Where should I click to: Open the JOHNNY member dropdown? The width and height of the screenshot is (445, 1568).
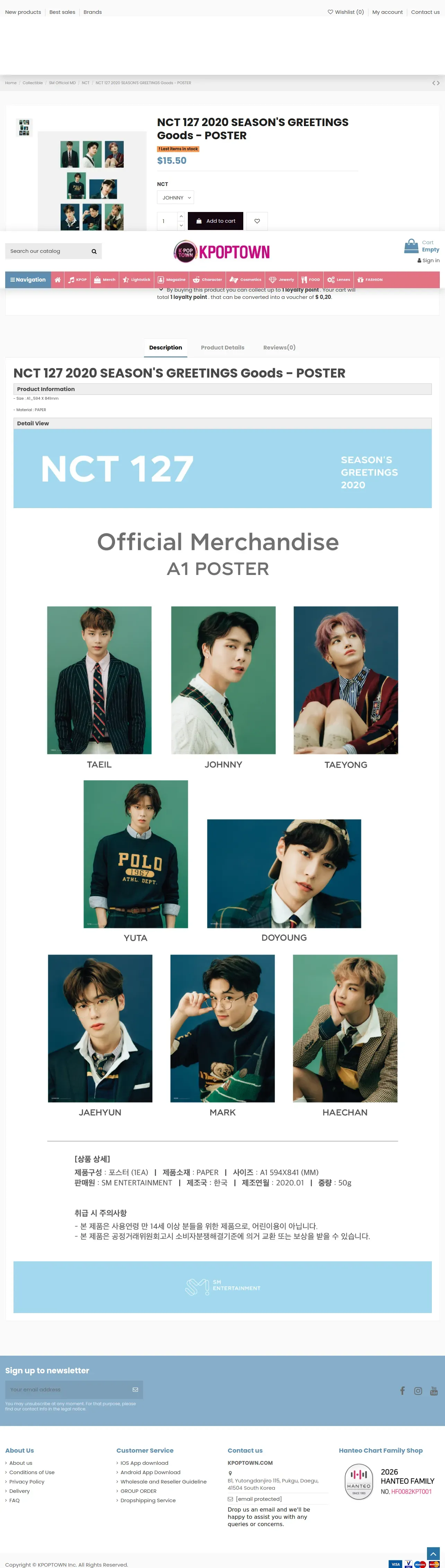pyautogui.click(x=175, y=198)
